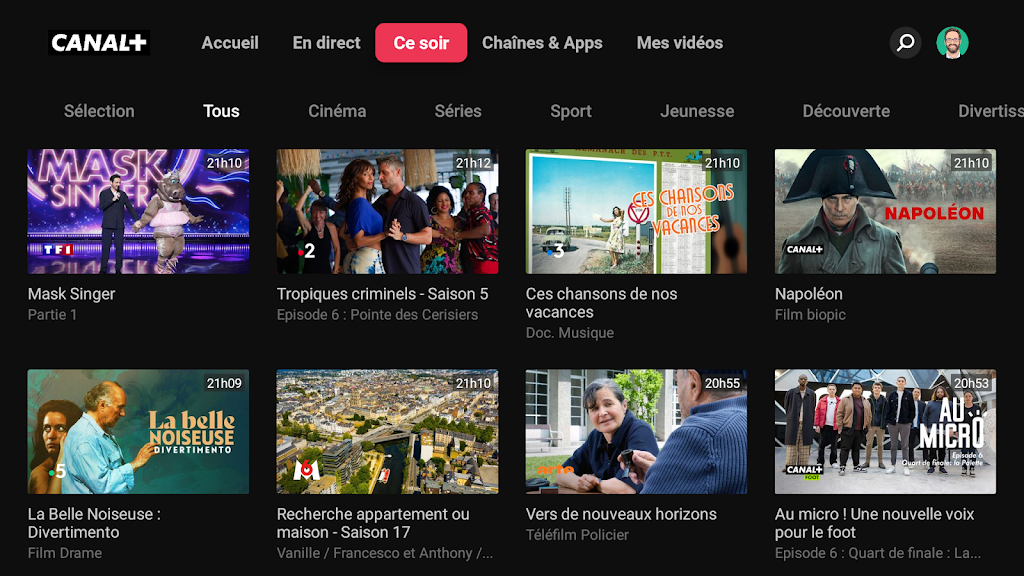Switch to En direct
The height and width of the screenshot is (576, 1024).
tap(326, 43)
